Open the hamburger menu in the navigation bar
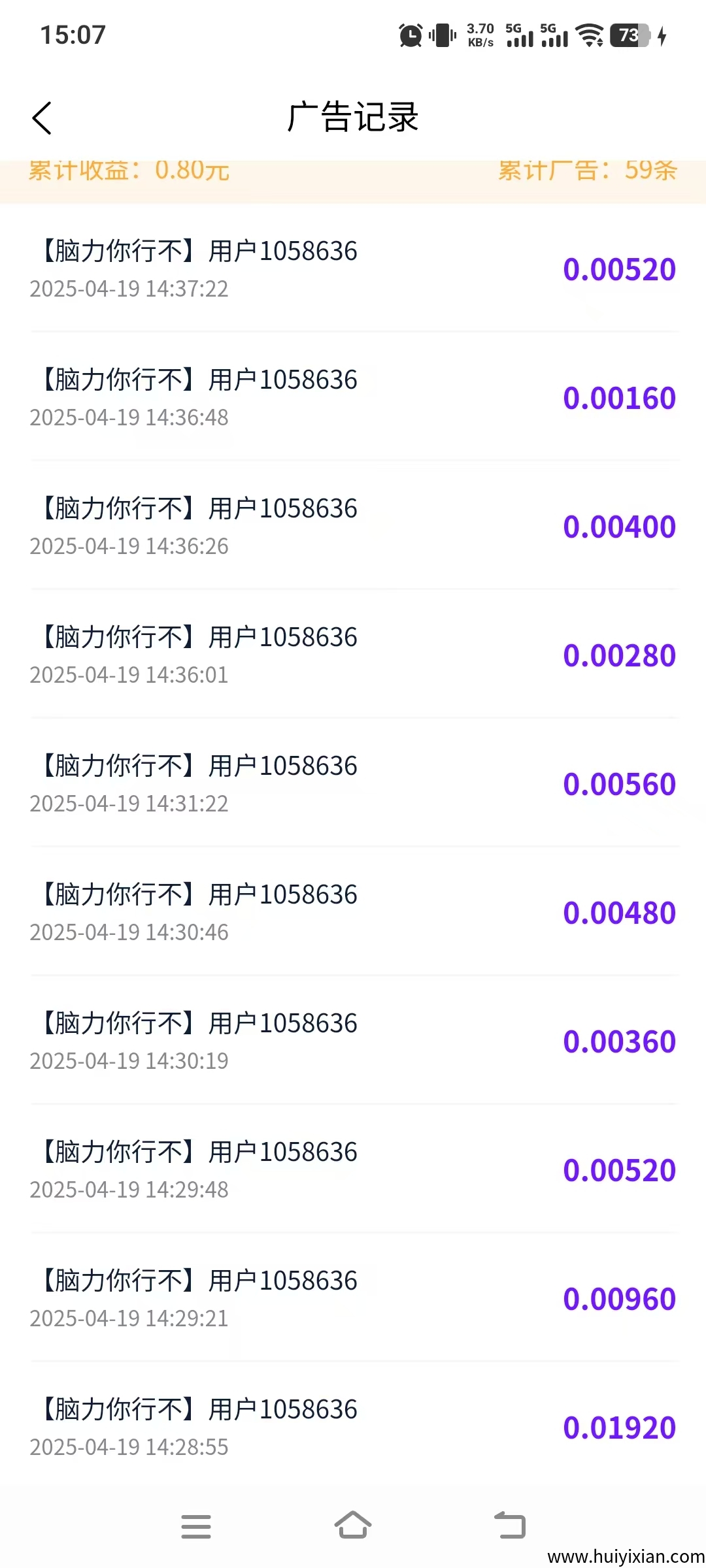Image resolution: width=706 pixels, height=1568 pixels. tap(196, 1526)
